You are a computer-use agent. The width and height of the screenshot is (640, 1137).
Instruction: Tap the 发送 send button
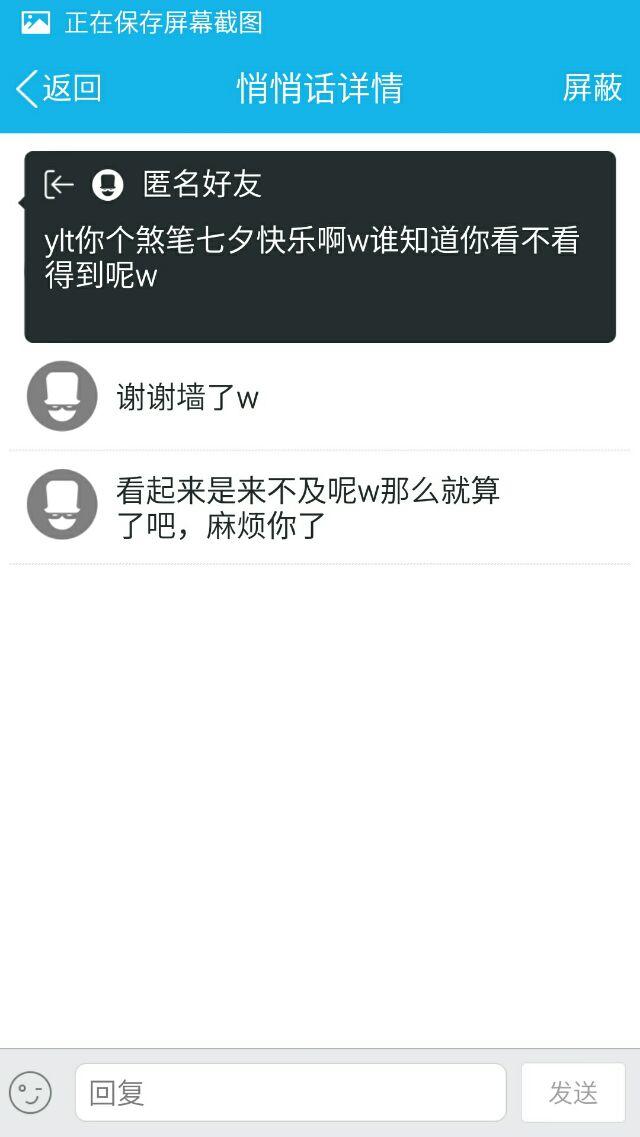click(573, 1092)
